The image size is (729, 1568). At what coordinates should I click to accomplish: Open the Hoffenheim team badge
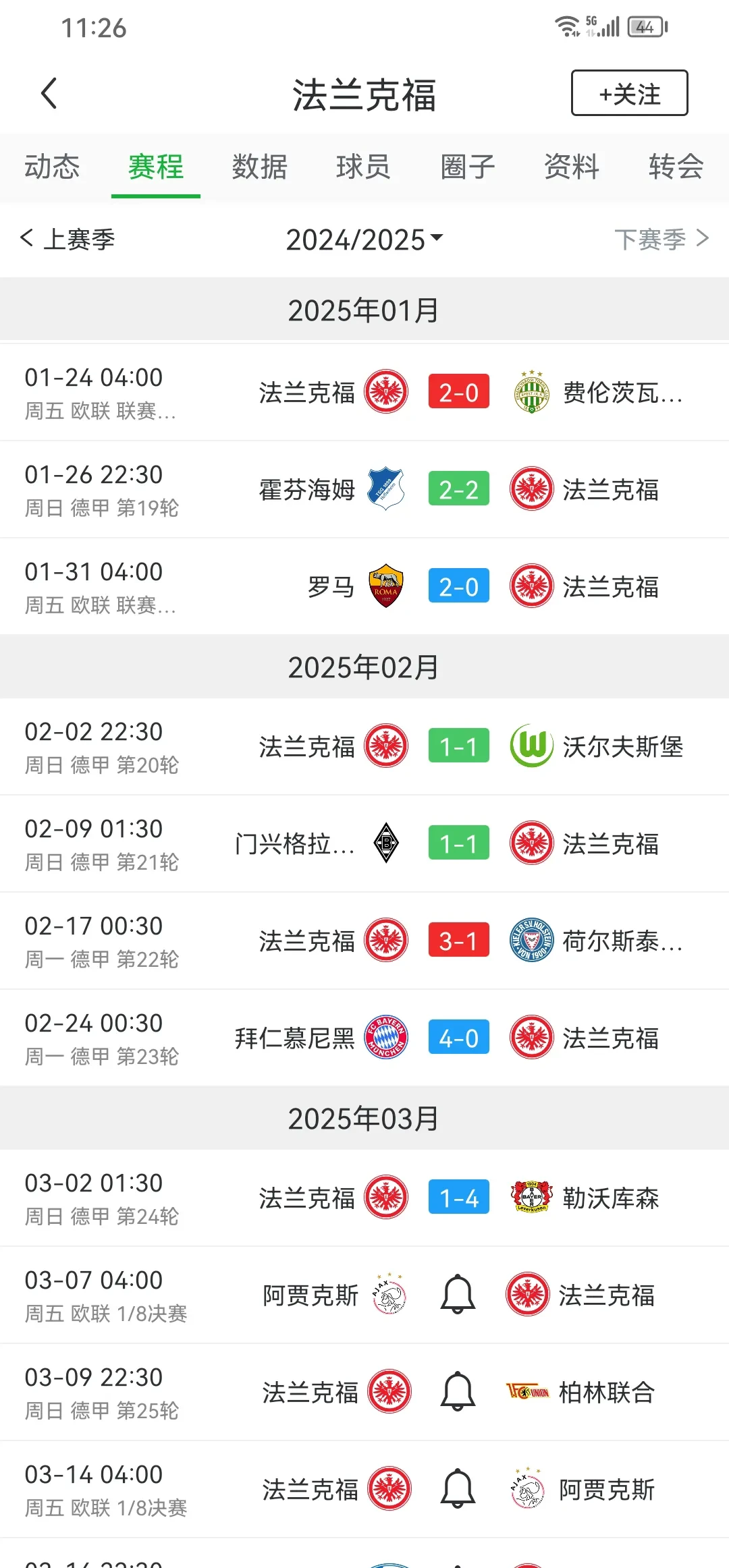click(x=385, y=489)
